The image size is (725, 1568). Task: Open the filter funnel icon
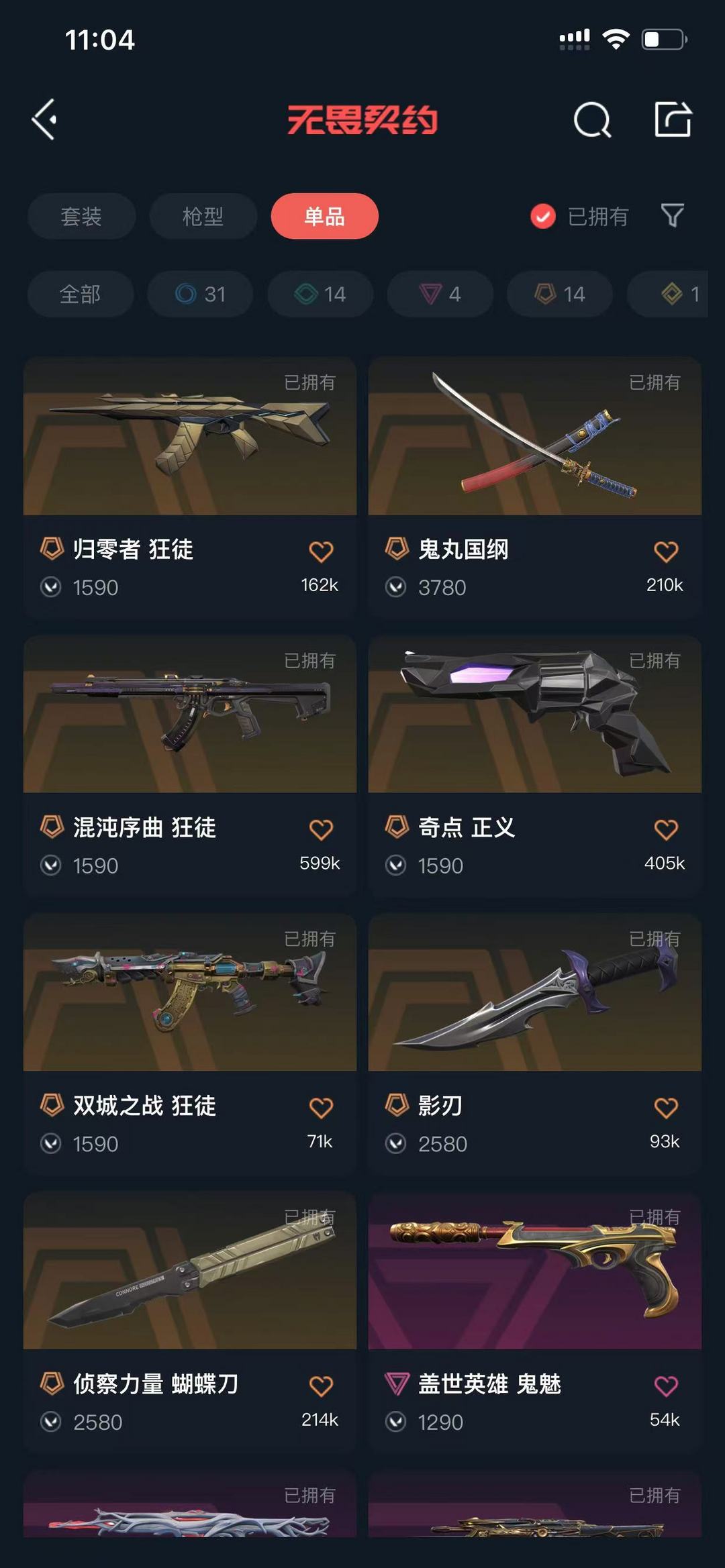pyautogui.click(x=673, y=216)
